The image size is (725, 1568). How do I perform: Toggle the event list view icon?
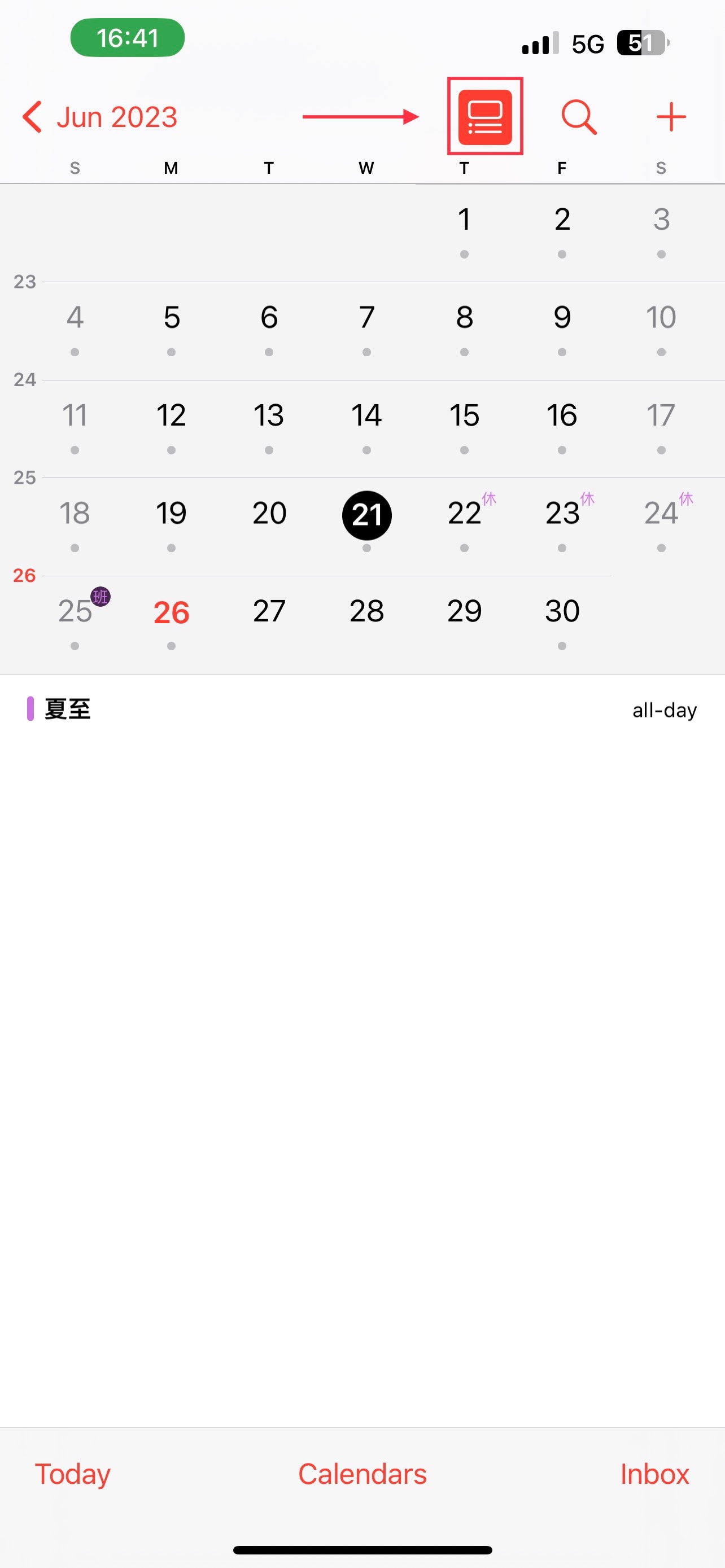coord(484,117)
